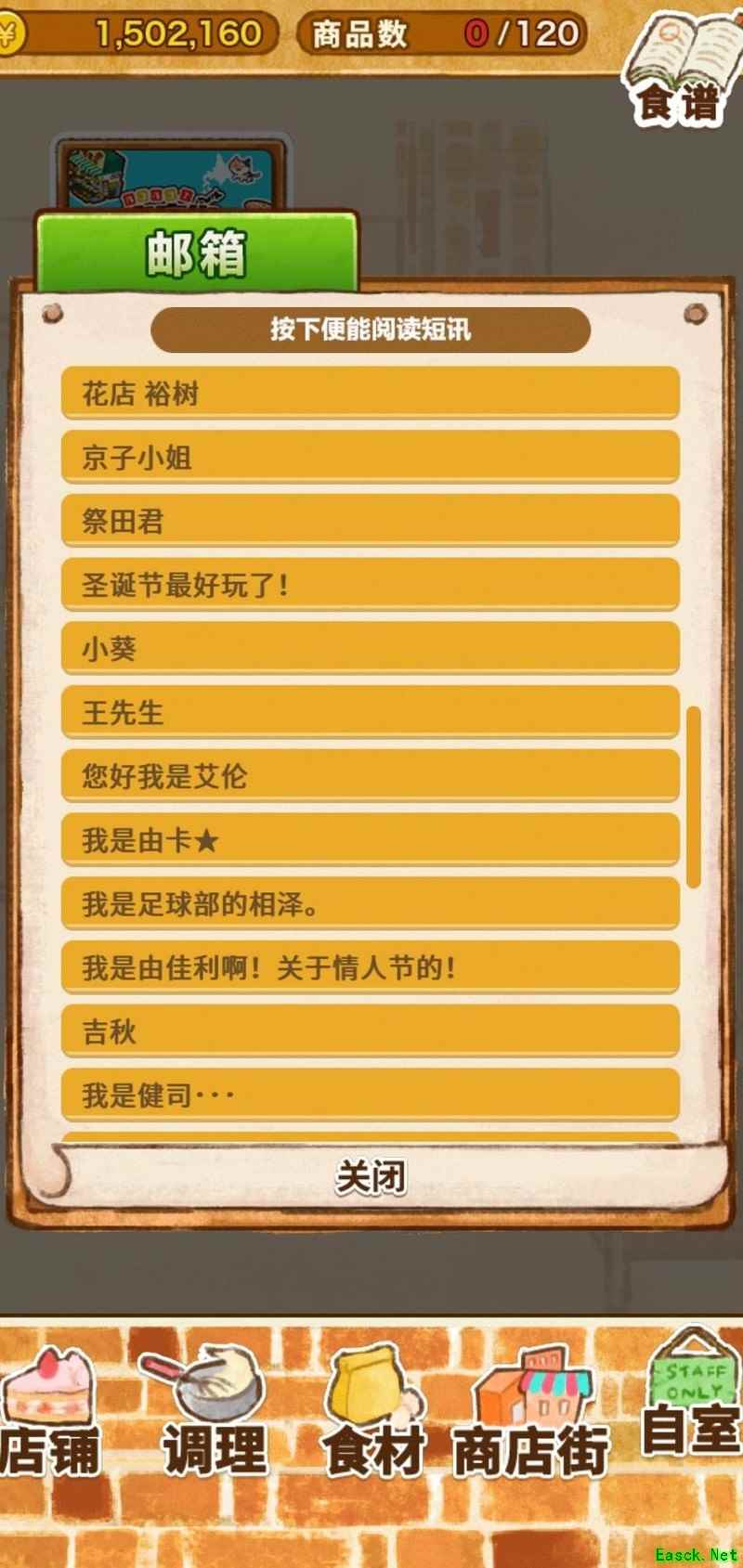Open the 我是健司 message
This screenshot has width=743, height=1568.
[x=370, y=1095]
